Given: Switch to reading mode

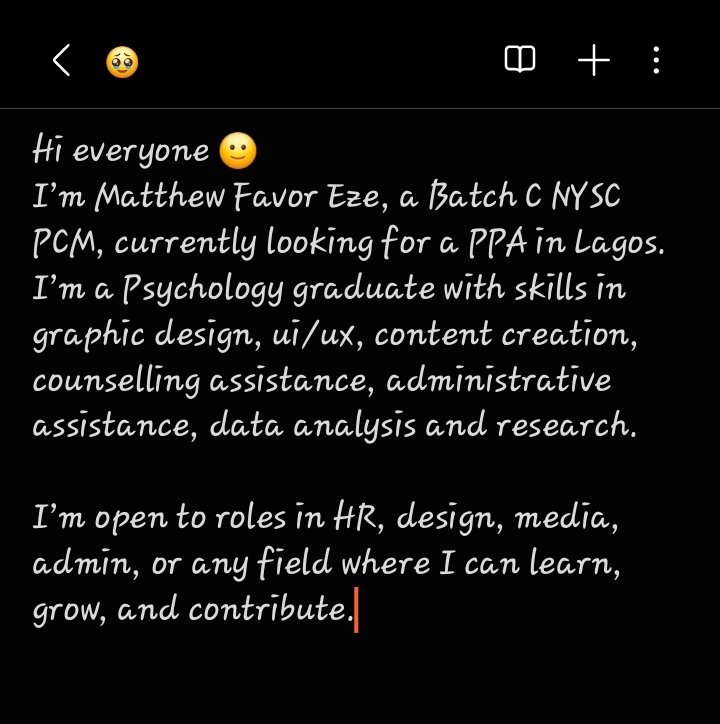Looking at the screenshot, I should 519,62.
